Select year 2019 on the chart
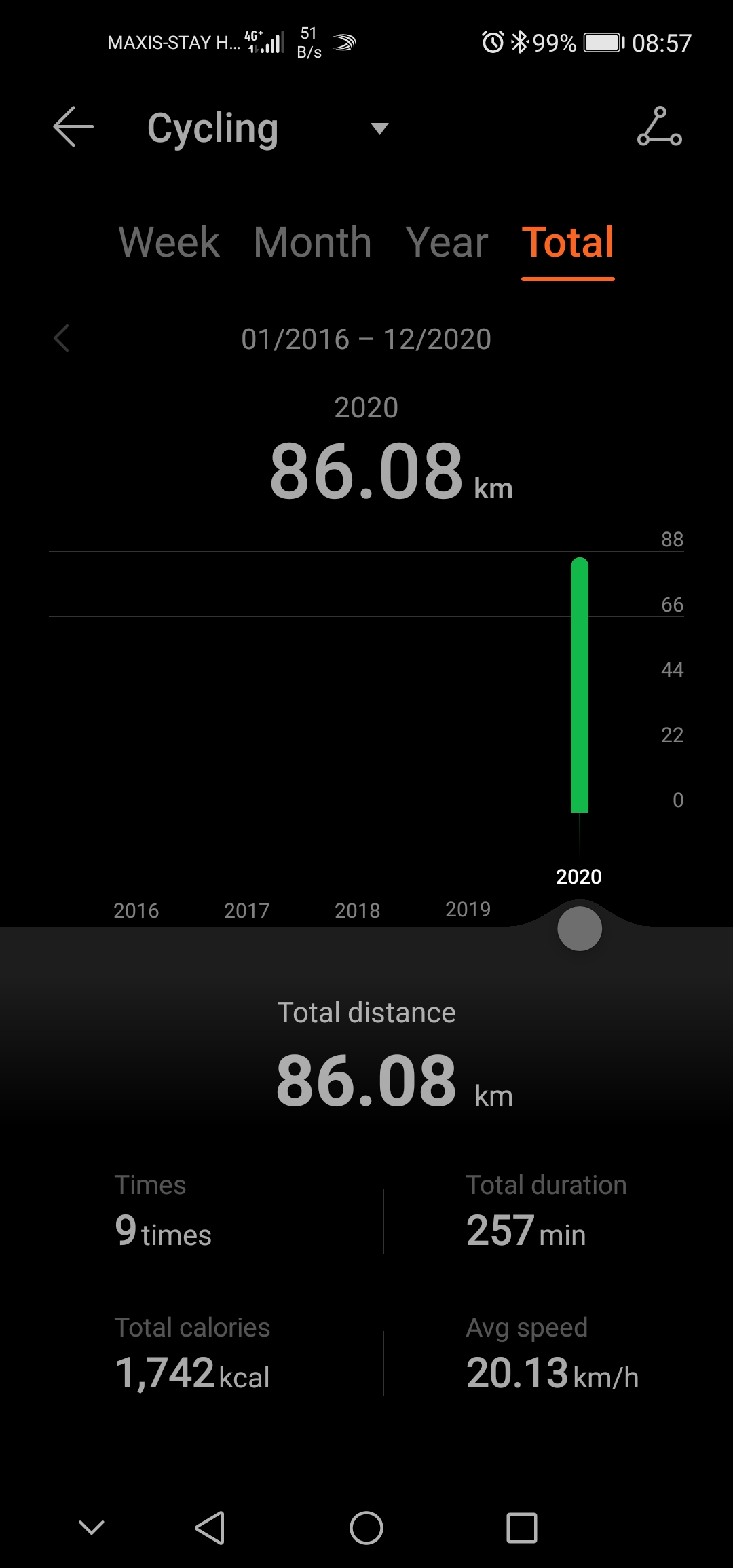Viewport: 733px width, 1568px height. (468, 910)
